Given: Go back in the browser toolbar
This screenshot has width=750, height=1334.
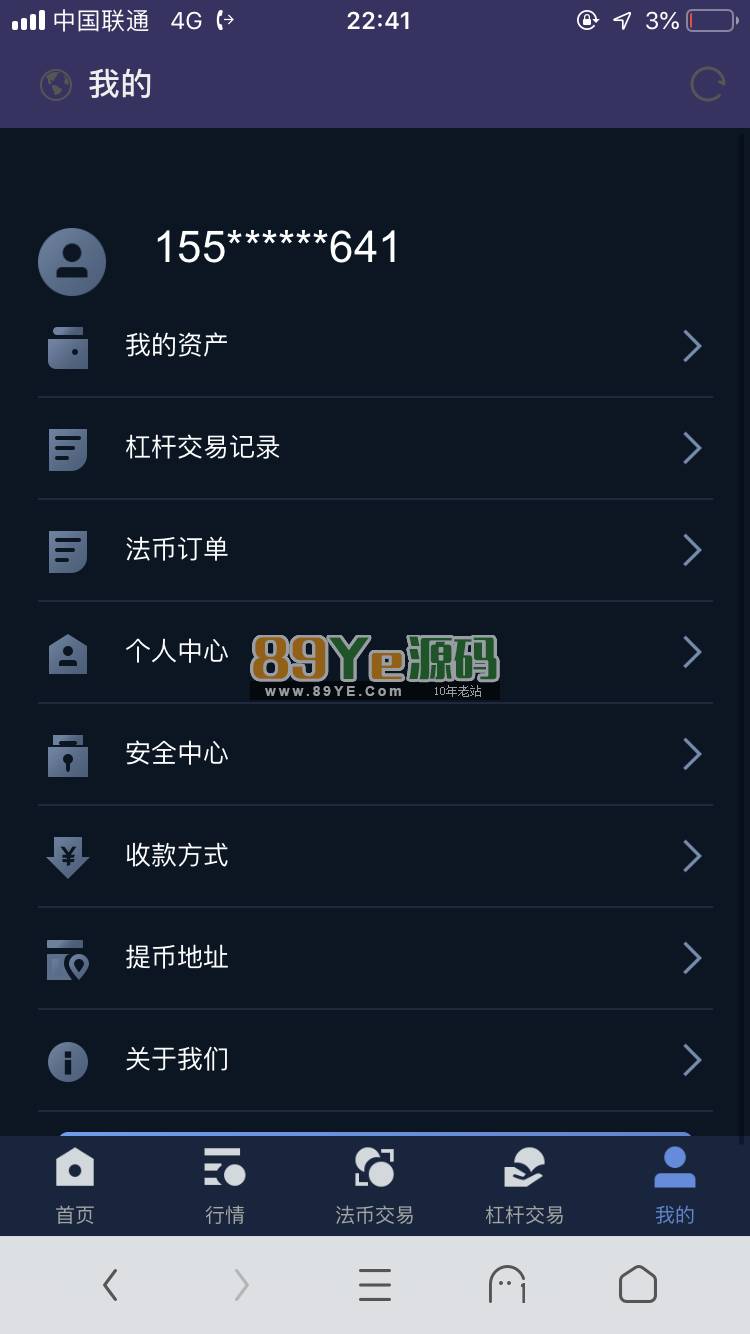Looking at the screenshot, I should (111, 1285).
